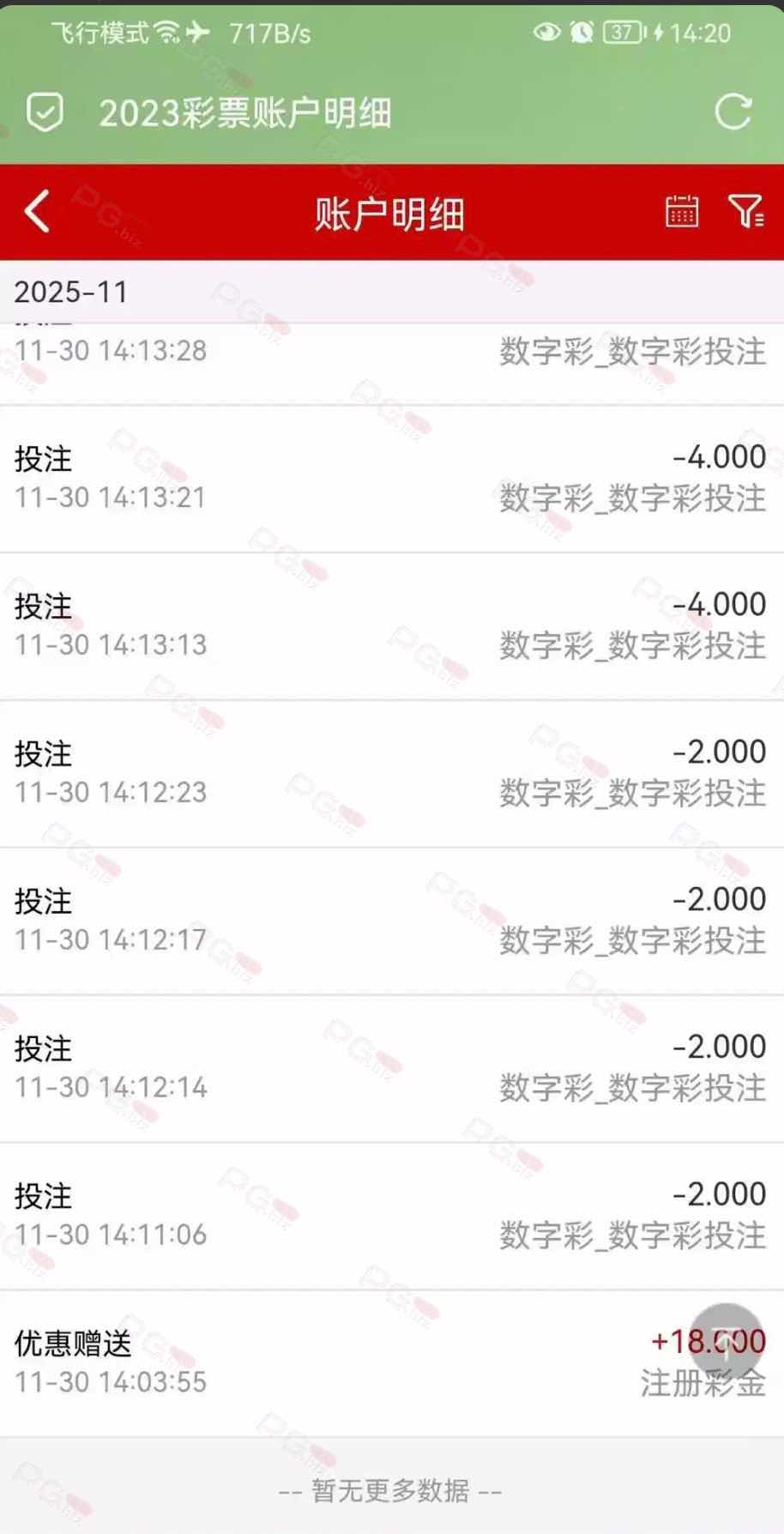Viewport: 784px width, 1534px height.
Task: Open the calendar date picker
Action: (x=682, y=211)
